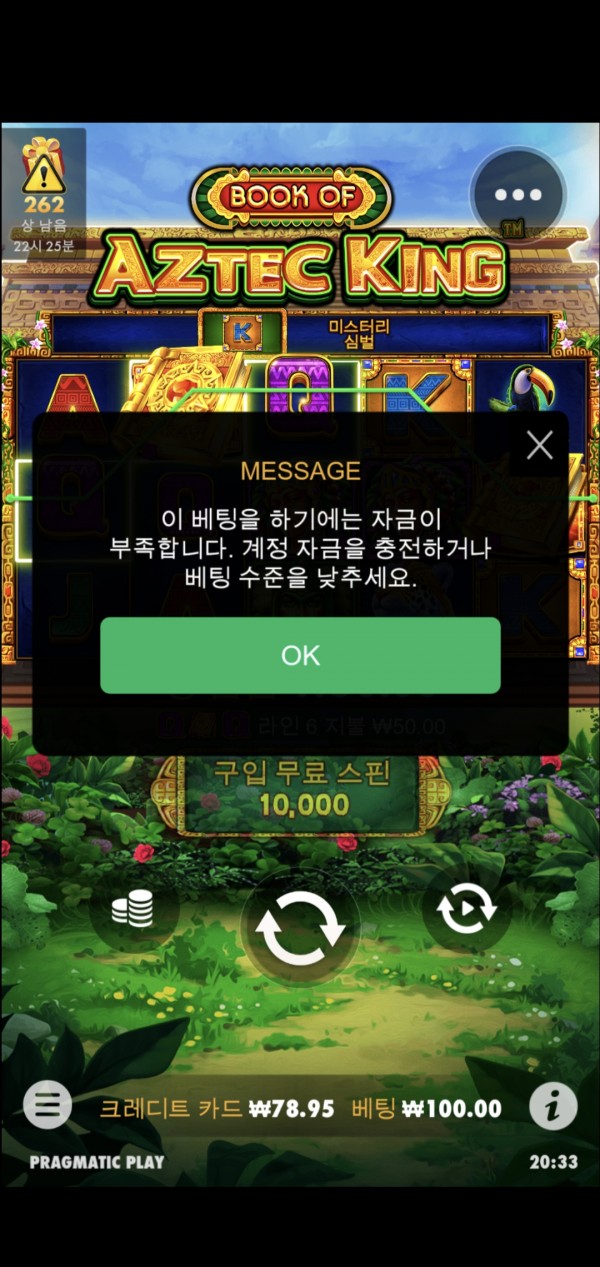This screenshot has height=1267, width=600.
Task: Open bet settings with the coins icon
Action: tap(133, 910)
